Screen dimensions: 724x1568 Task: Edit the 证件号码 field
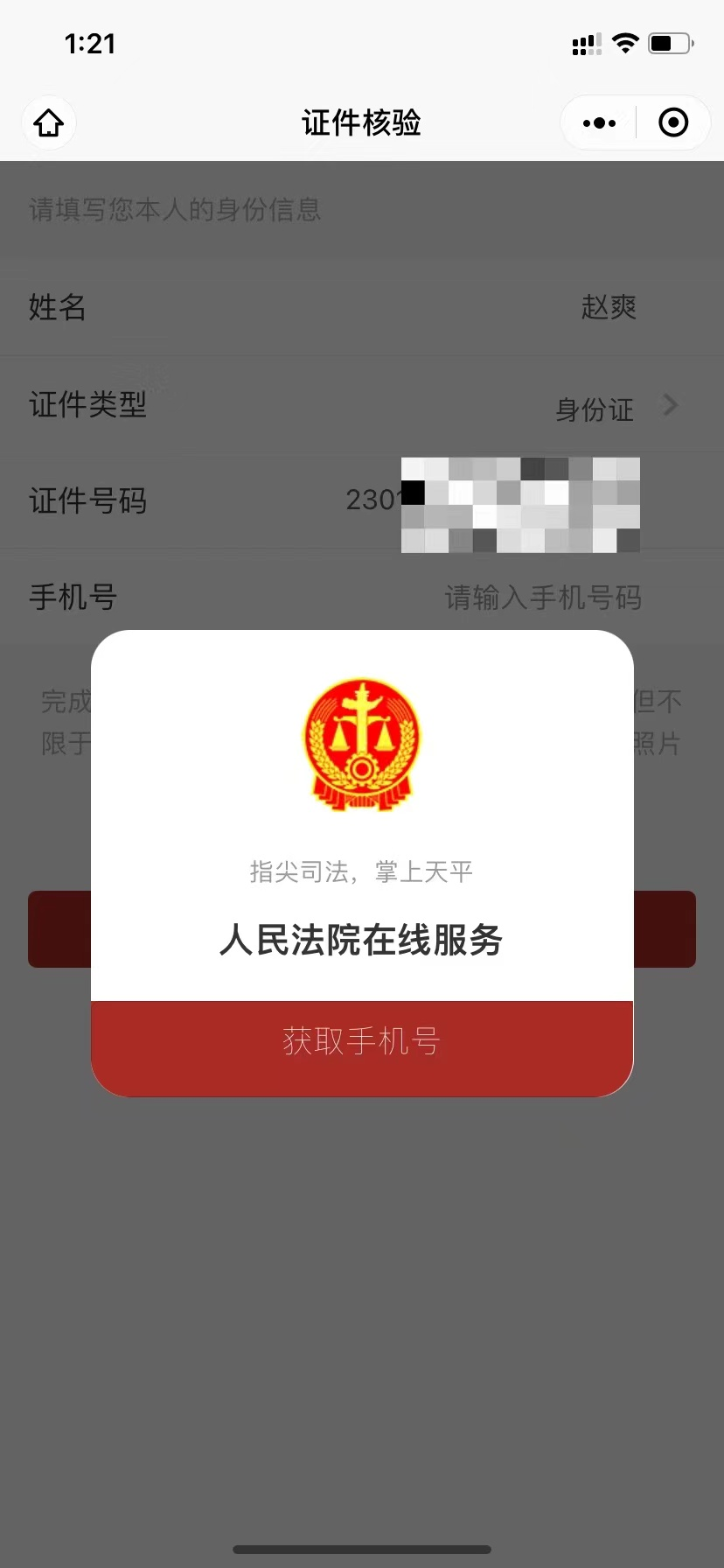pyautogui.click(x=490, y=501)
